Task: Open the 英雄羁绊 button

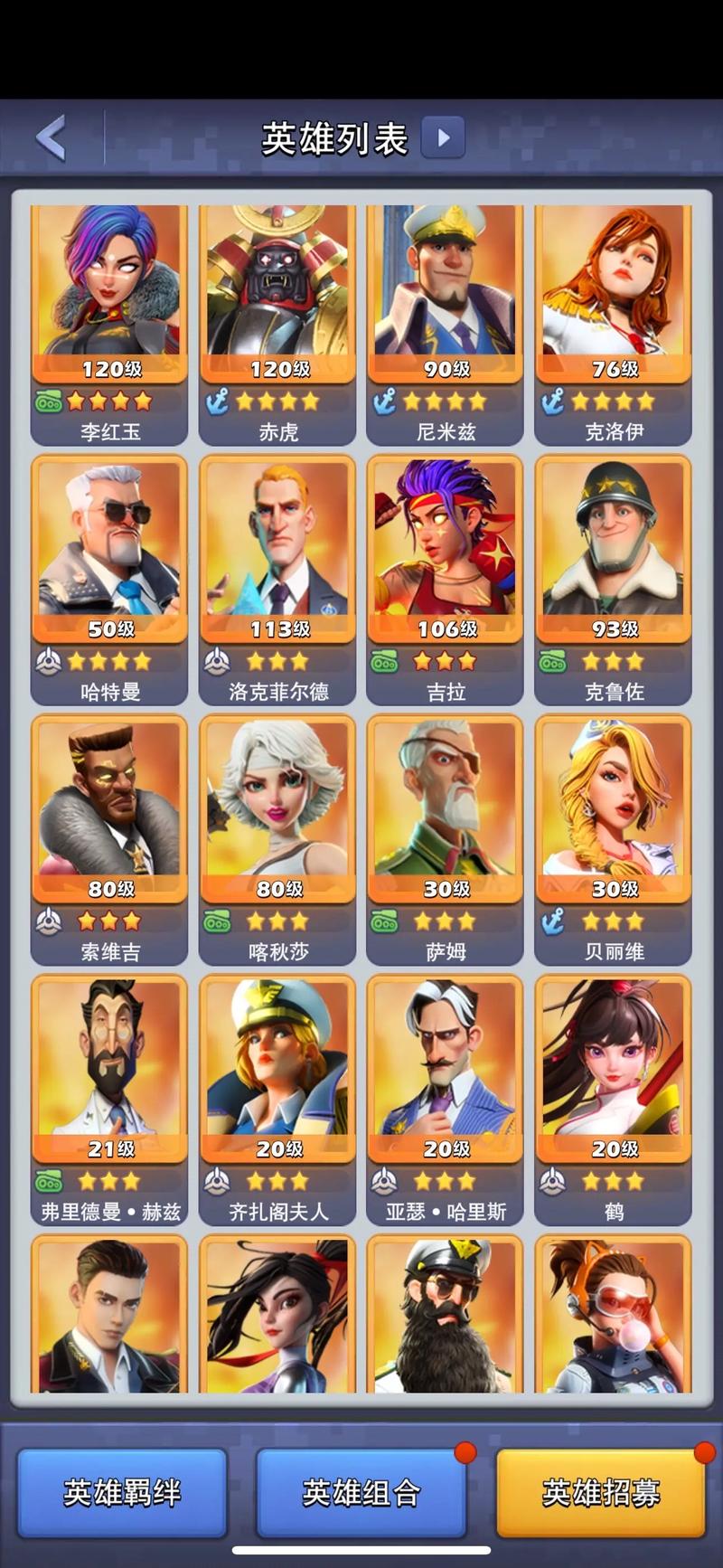Action: [x=122, y=1492]
